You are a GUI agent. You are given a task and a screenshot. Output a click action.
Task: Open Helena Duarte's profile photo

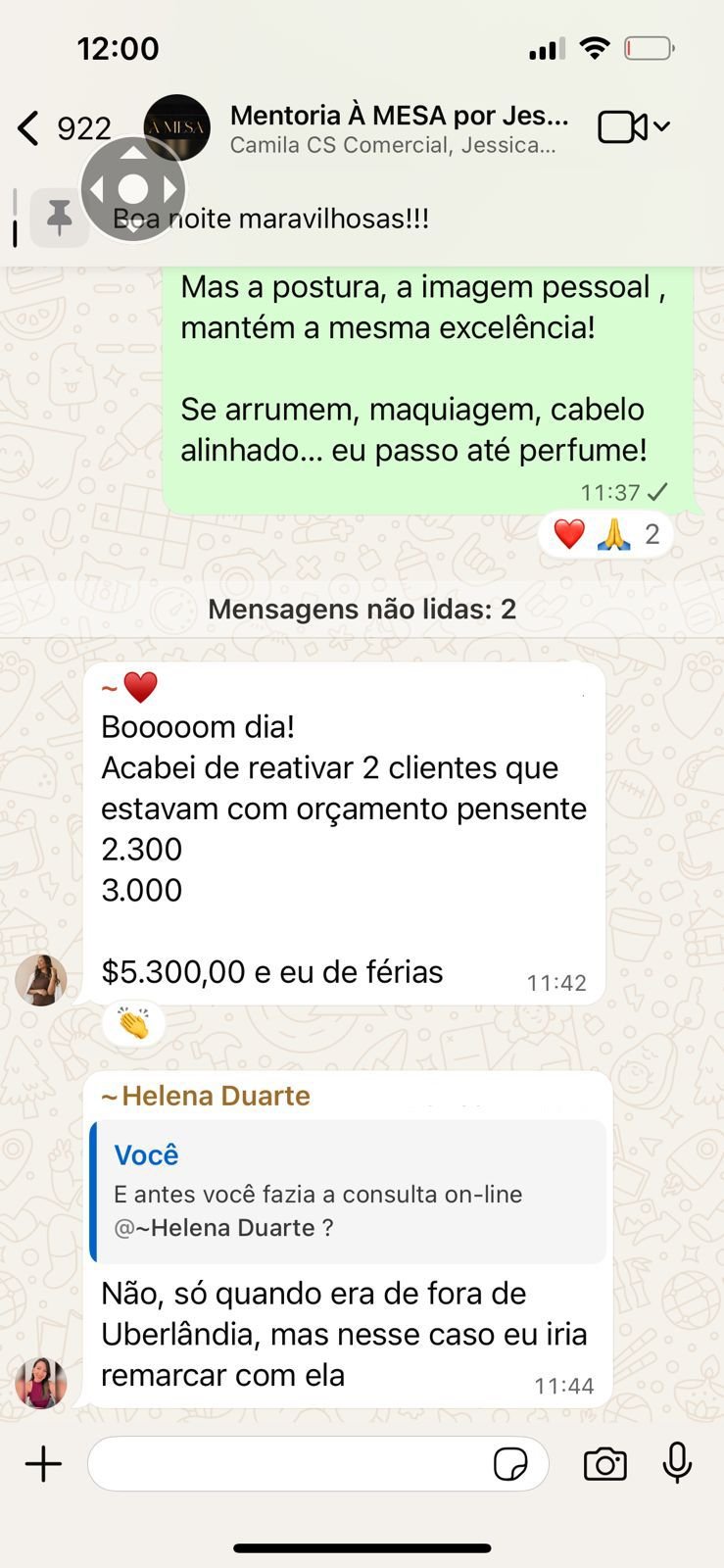41,1383
